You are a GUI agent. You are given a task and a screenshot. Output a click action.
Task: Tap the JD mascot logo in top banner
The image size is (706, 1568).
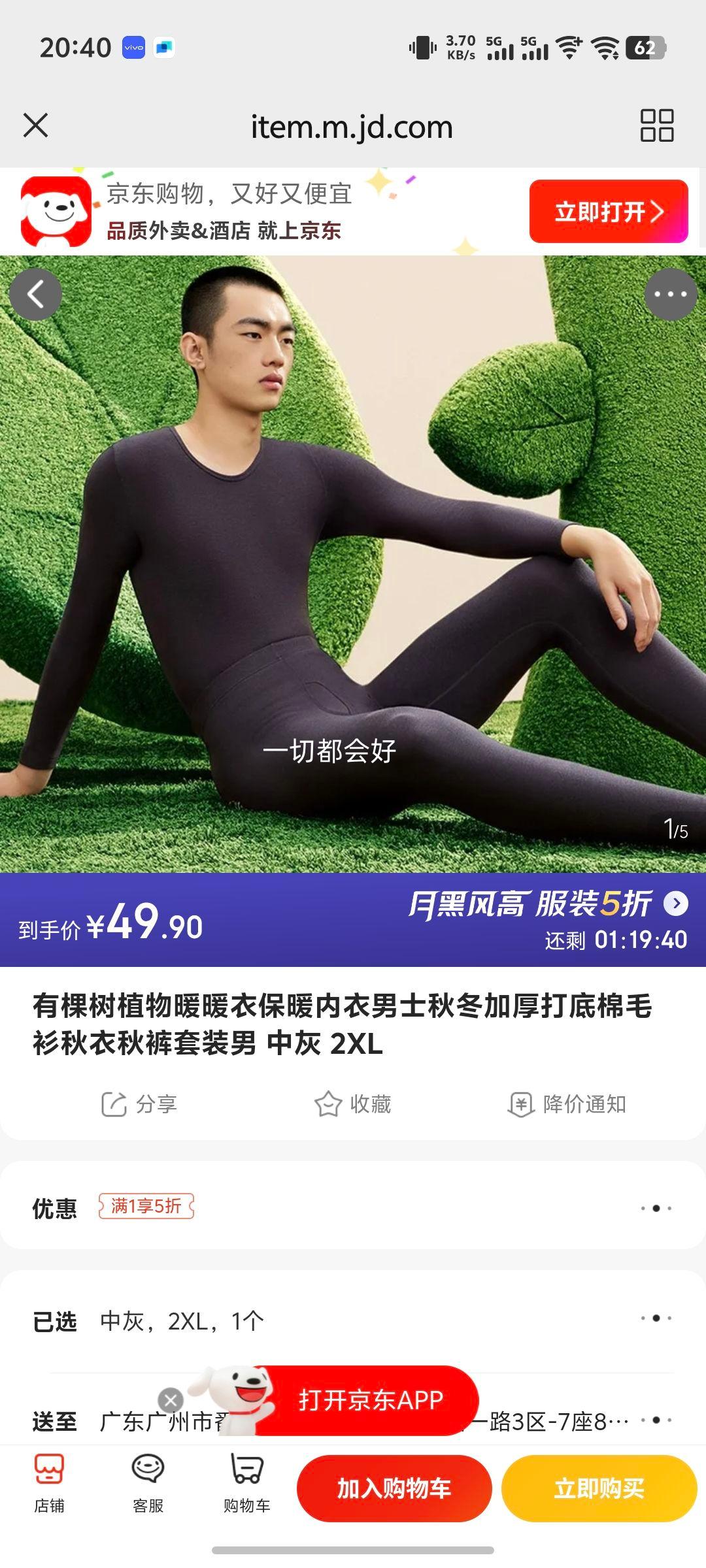click(55, 209)
